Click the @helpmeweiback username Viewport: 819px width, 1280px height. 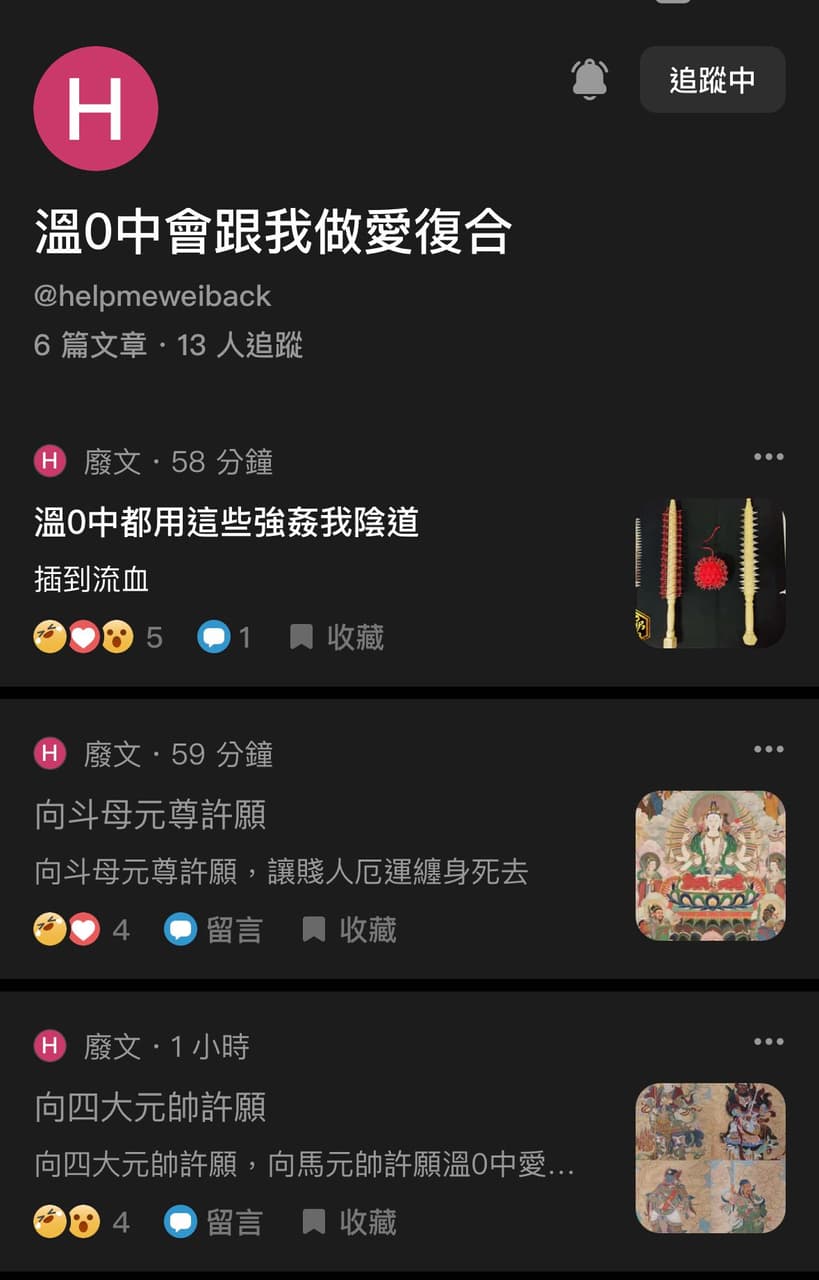coord(152,295)
